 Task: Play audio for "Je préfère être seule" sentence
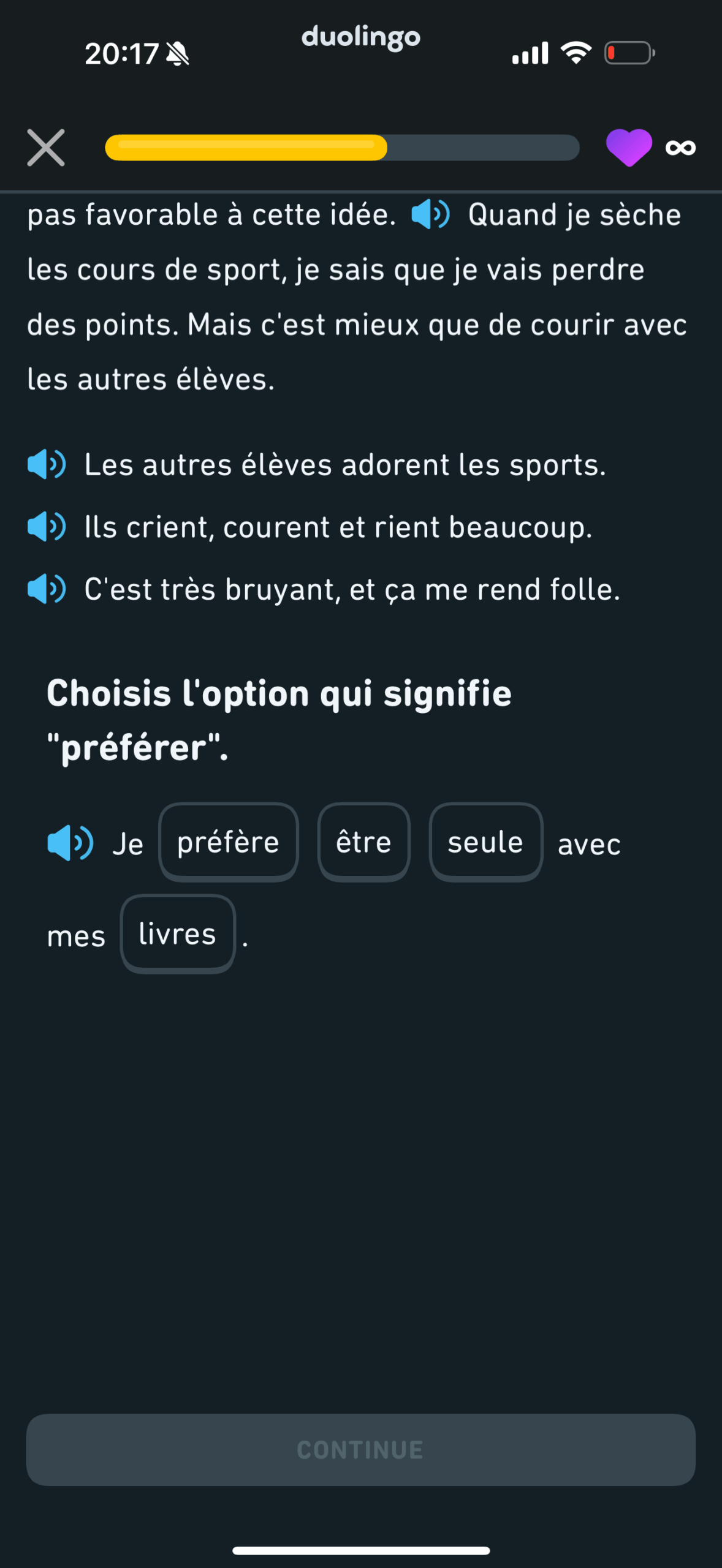pyautogui.click(x=70, y=843)
